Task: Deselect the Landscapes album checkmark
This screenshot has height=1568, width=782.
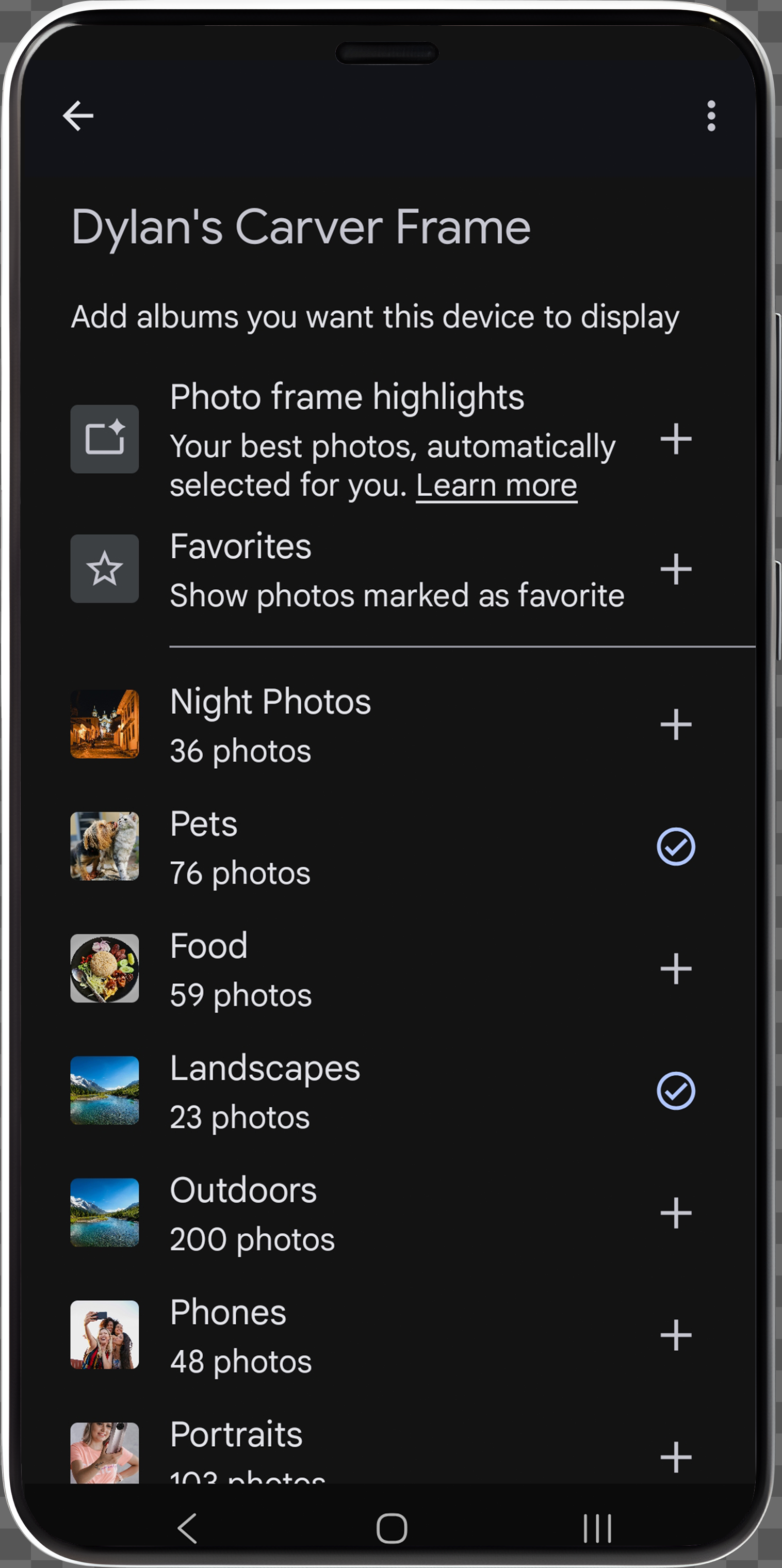Action: click(x=677, y=1091)
